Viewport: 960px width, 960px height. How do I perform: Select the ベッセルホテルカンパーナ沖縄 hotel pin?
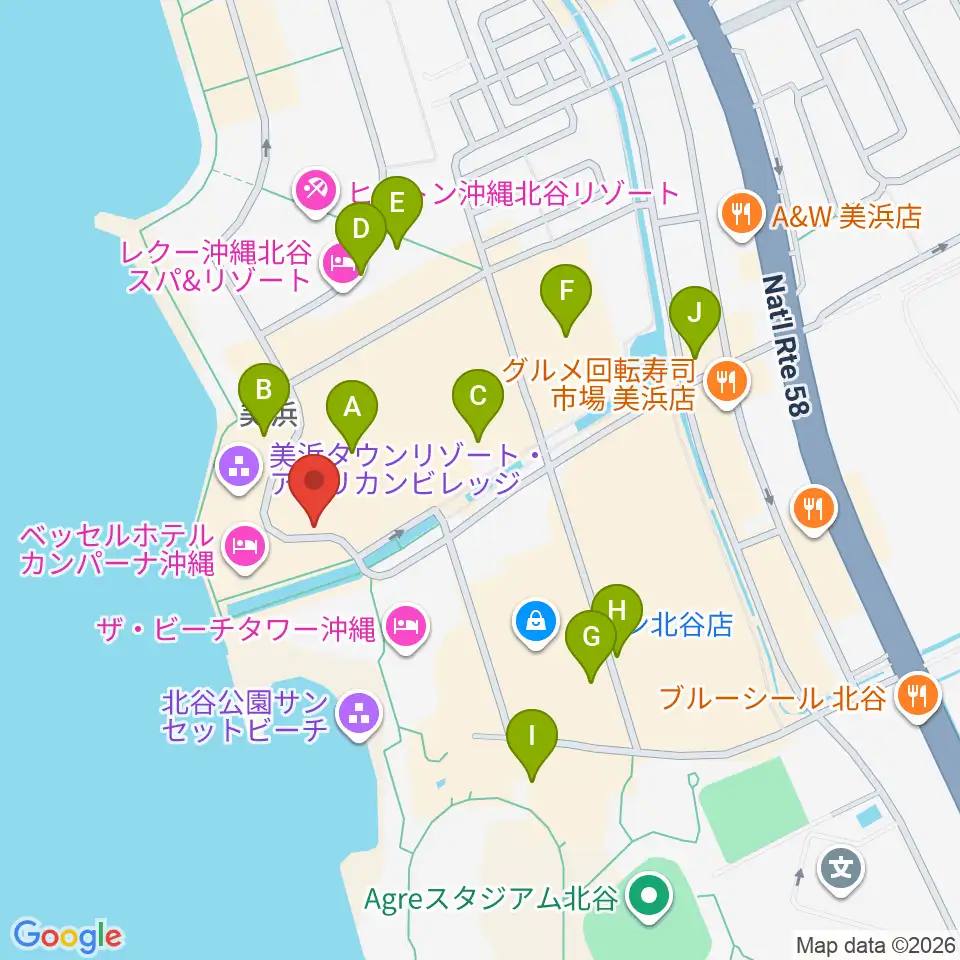click(245, 547)
